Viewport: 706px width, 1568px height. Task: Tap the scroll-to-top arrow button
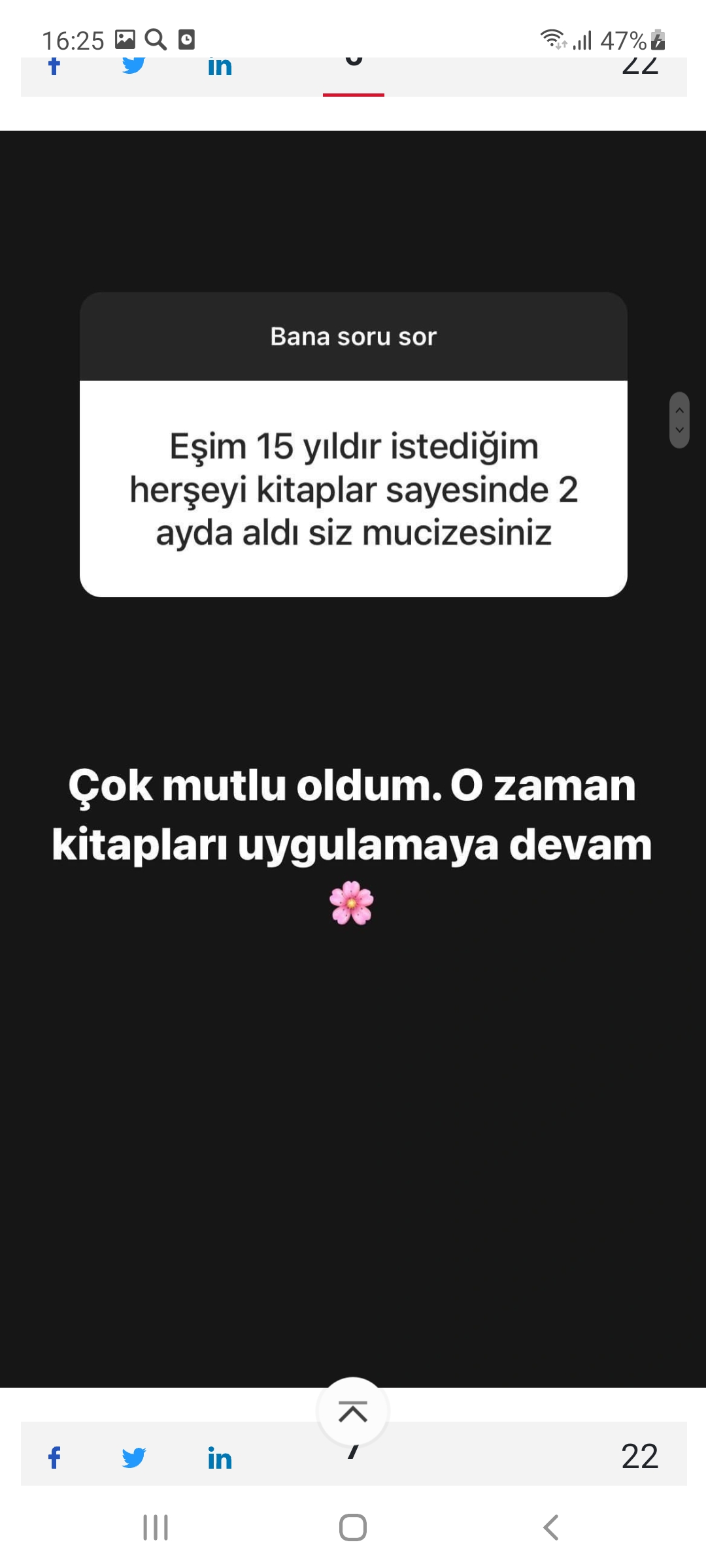click(x=353, y=1412)
